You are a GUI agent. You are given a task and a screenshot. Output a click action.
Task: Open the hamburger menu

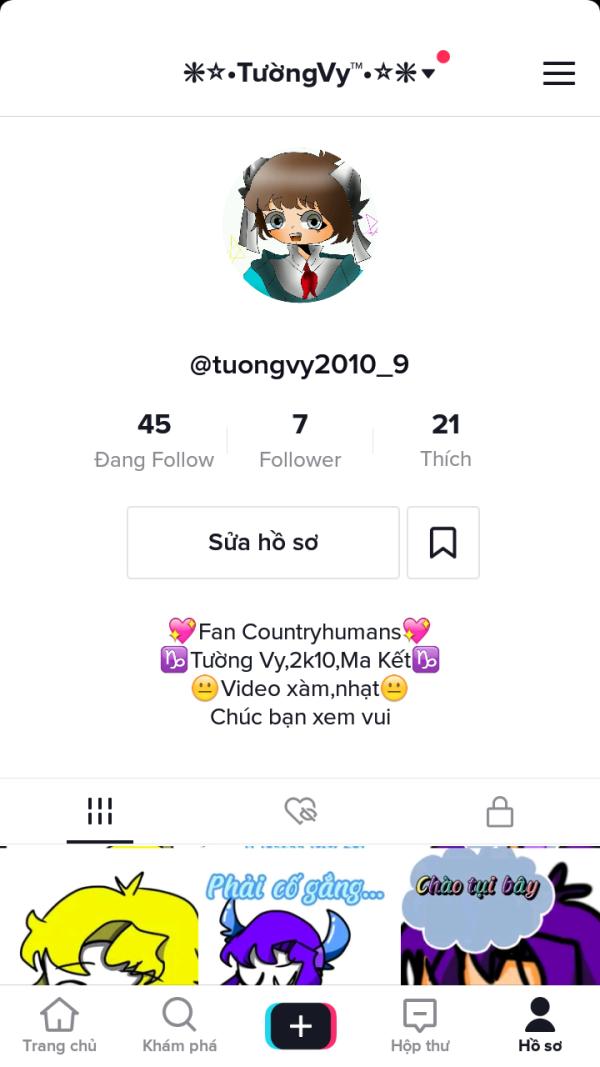click(558, 73)
